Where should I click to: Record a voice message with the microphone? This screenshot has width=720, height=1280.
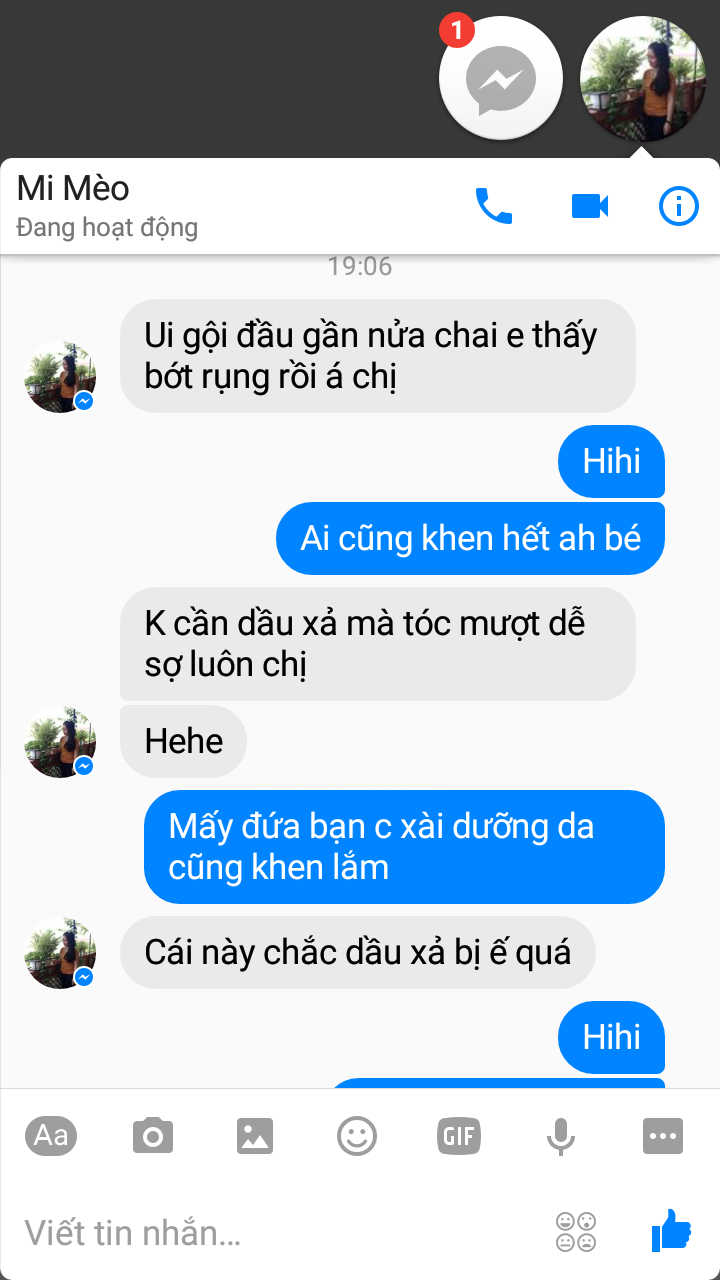point(561,1136)
